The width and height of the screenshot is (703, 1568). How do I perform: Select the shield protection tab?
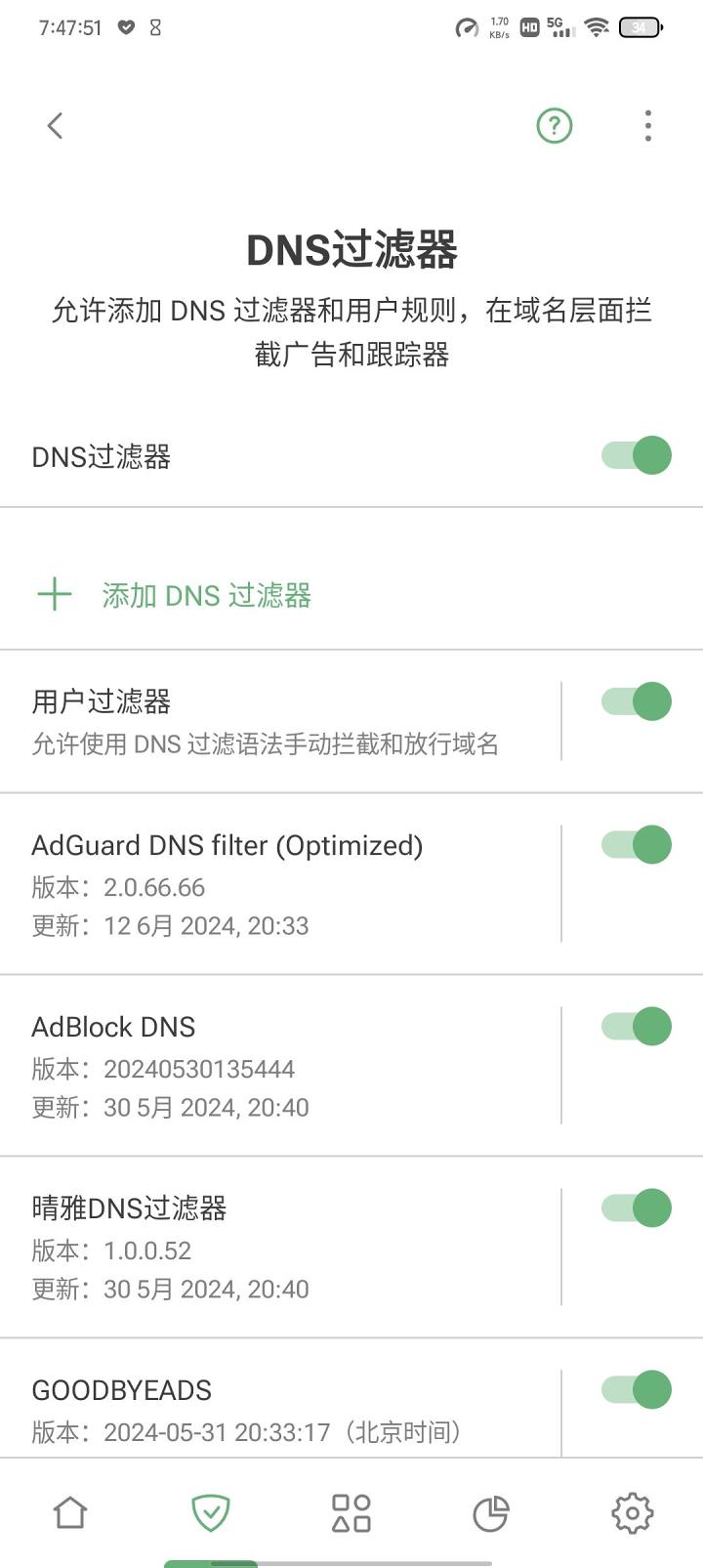click(211, 1513)
